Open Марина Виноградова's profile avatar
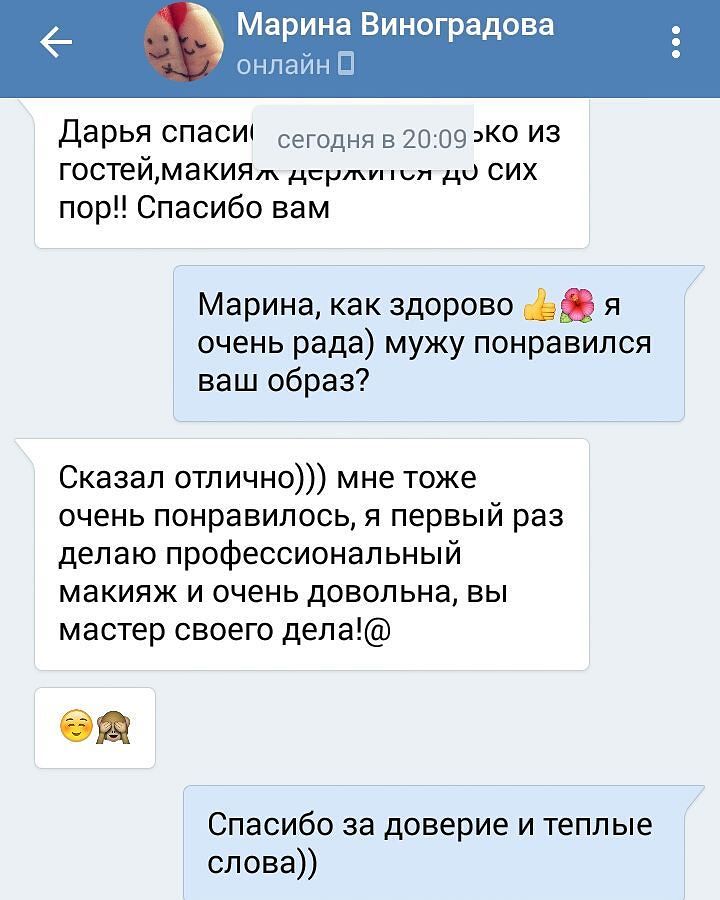Image resolution: width=720 pixels, height=900 pixels. pyautogui.click(x=184, y=44)
